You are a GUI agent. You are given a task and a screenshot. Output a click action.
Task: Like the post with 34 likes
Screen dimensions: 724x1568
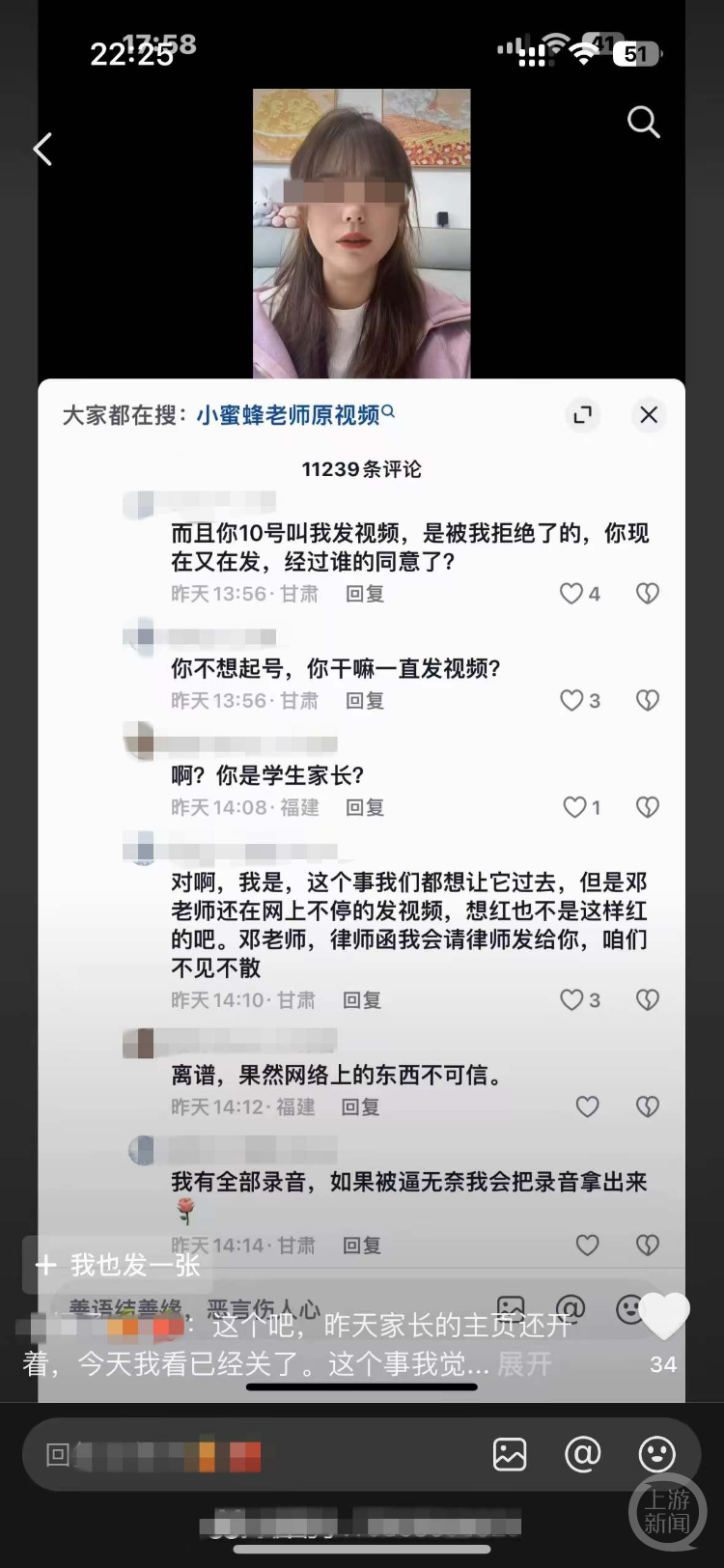coord(664,1317)
